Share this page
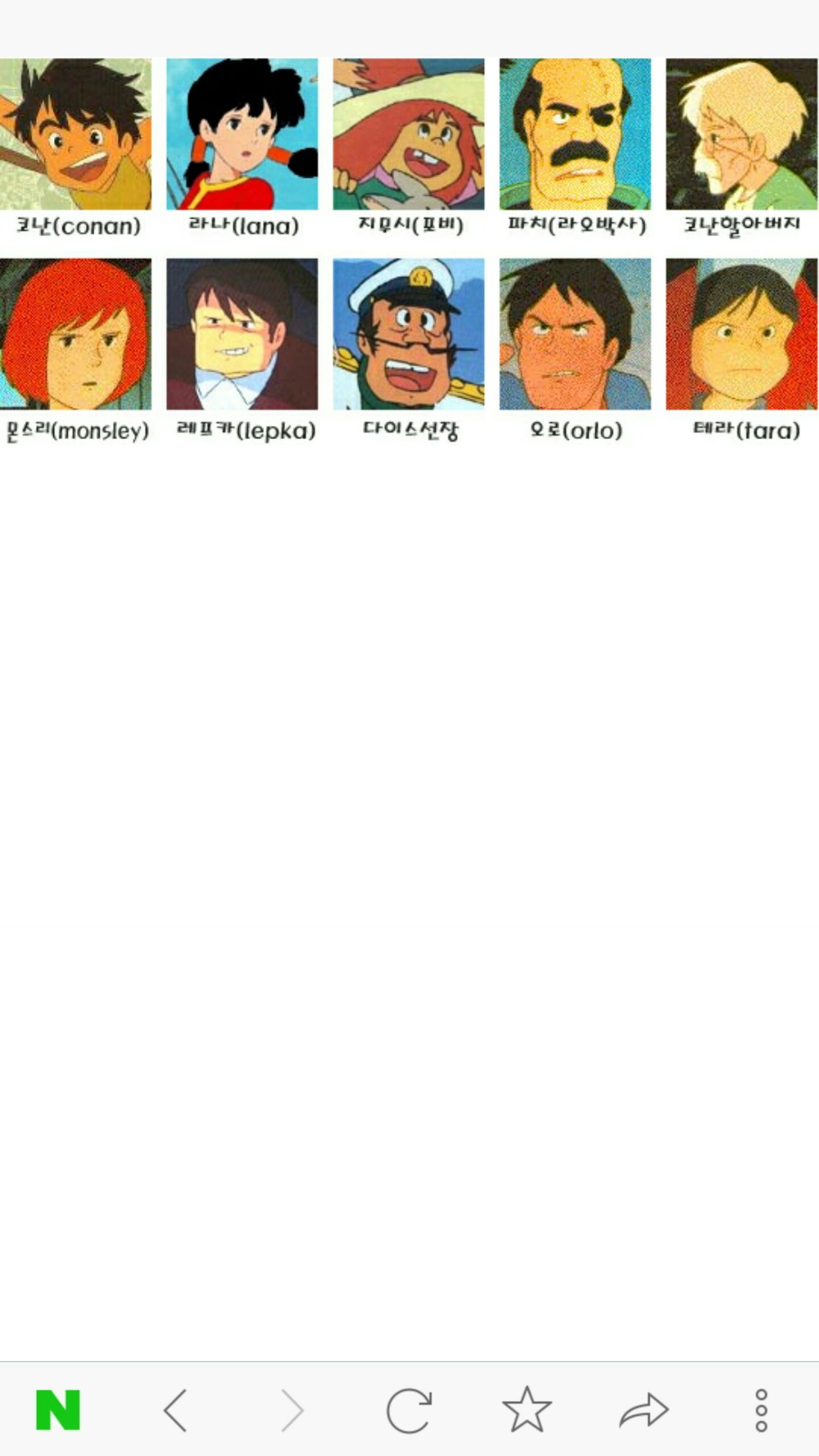The width and height of the screenshot is (819, 1456). pyautogui.click(x=645, y=1410)
